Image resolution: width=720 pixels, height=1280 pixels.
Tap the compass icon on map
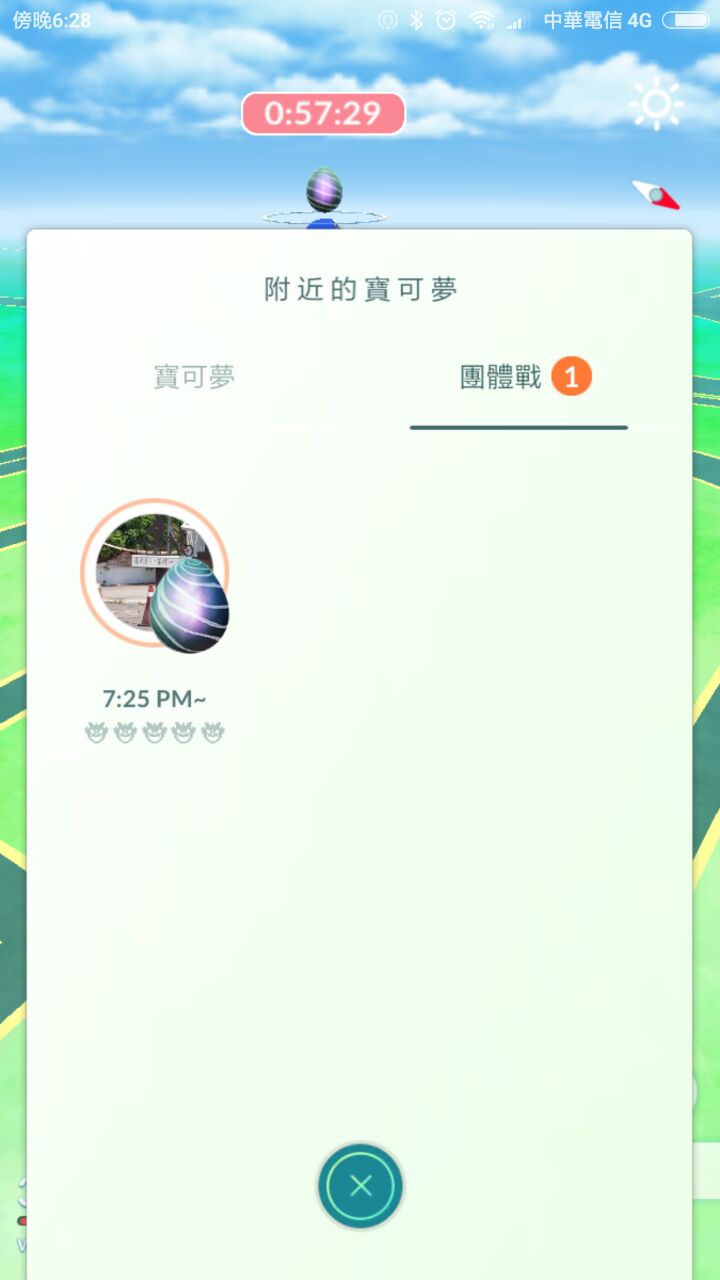[655, 194]
